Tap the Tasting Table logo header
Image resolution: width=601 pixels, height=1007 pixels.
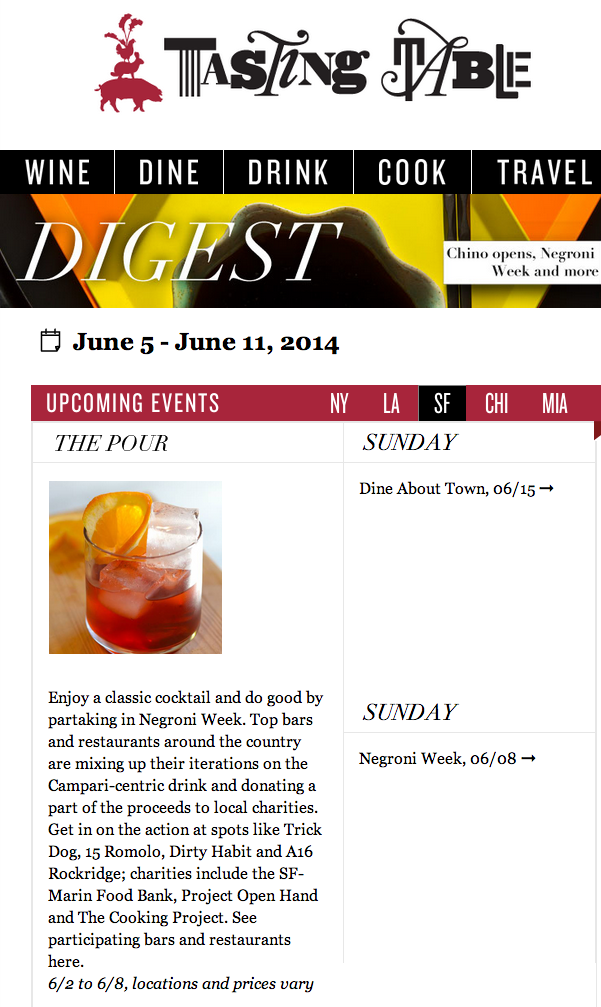tap(315, 65)
